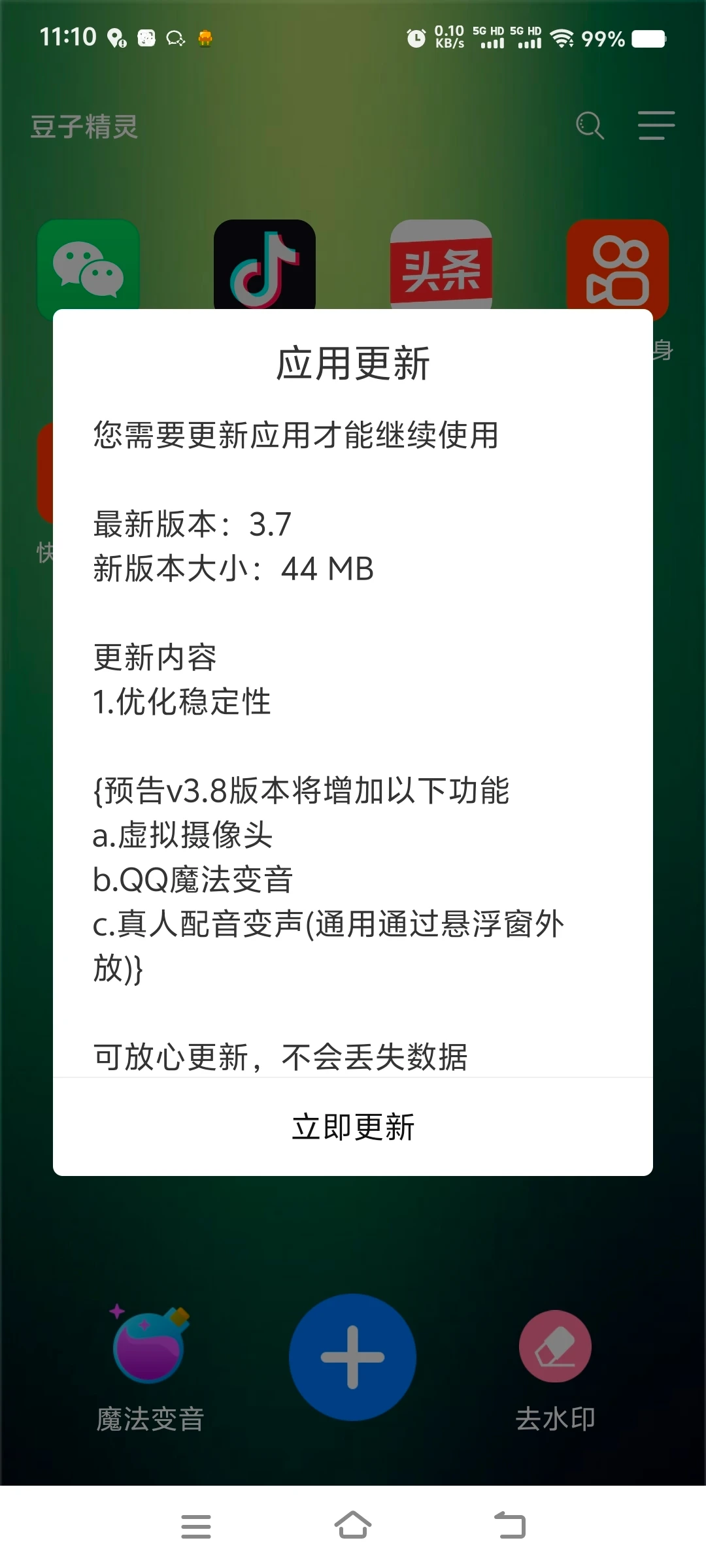Tap the 豆子精灵 app title
The image size is (706, 1568).
(85, 127)
